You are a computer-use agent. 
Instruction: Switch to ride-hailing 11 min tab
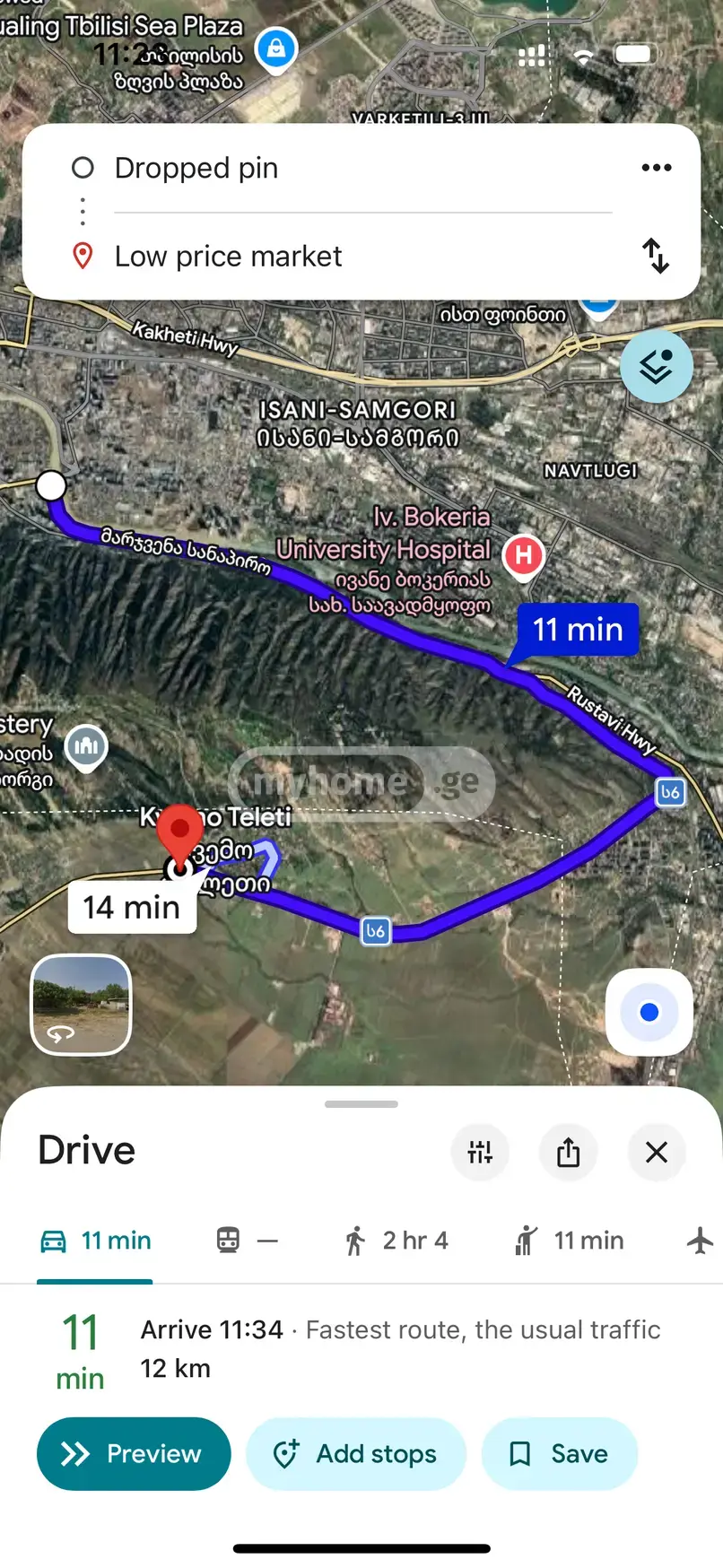pyautogui.click(x=569, y=1241)
